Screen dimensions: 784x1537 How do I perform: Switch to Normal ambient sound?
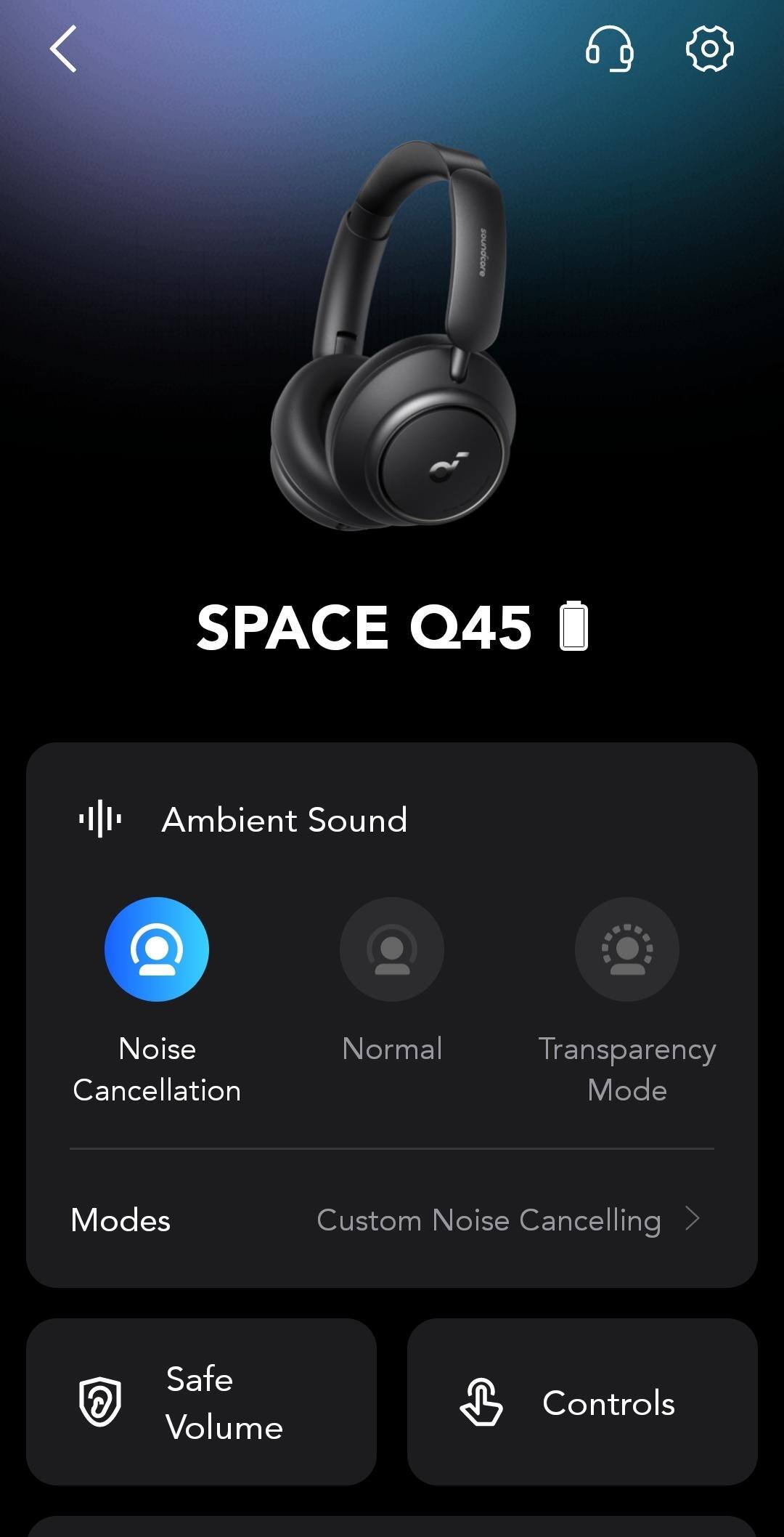click(392, 949)
